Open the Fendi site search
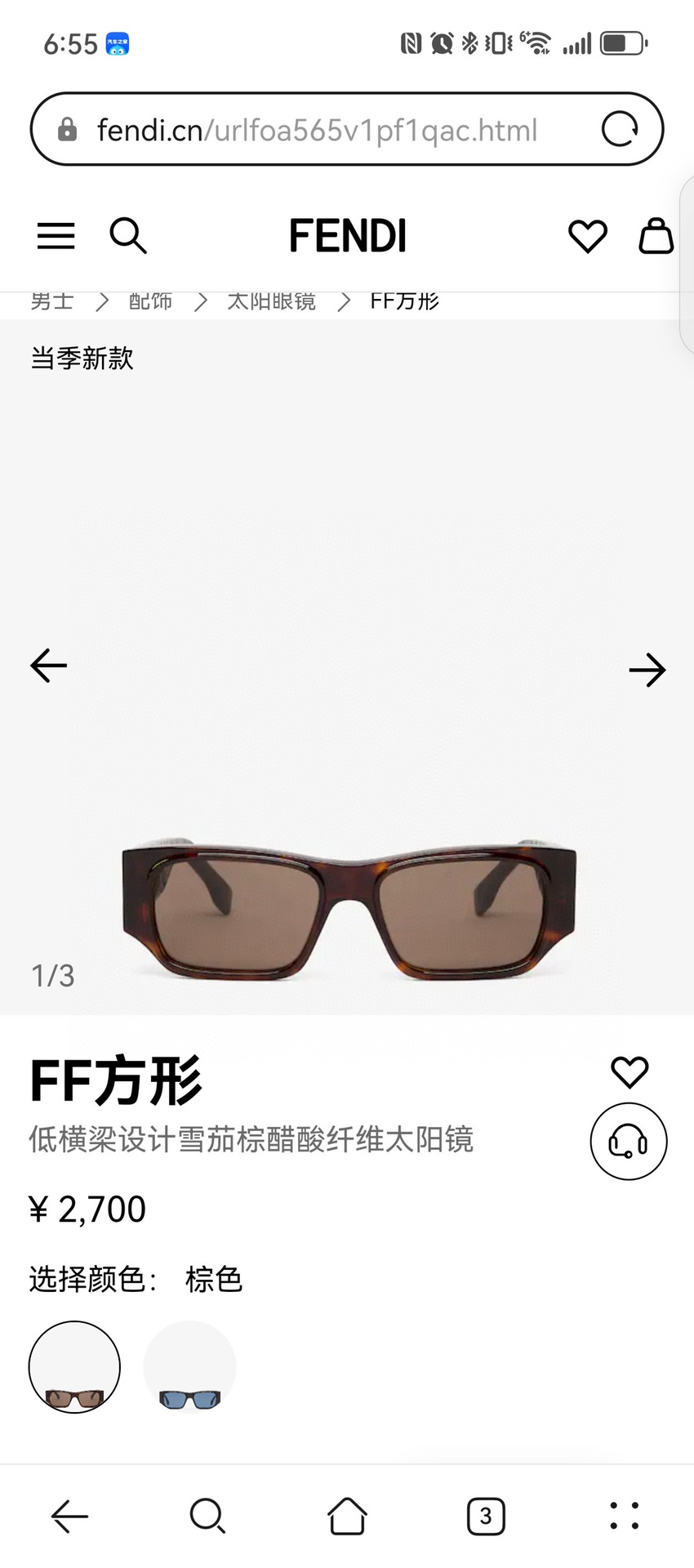 pos(128,236)
